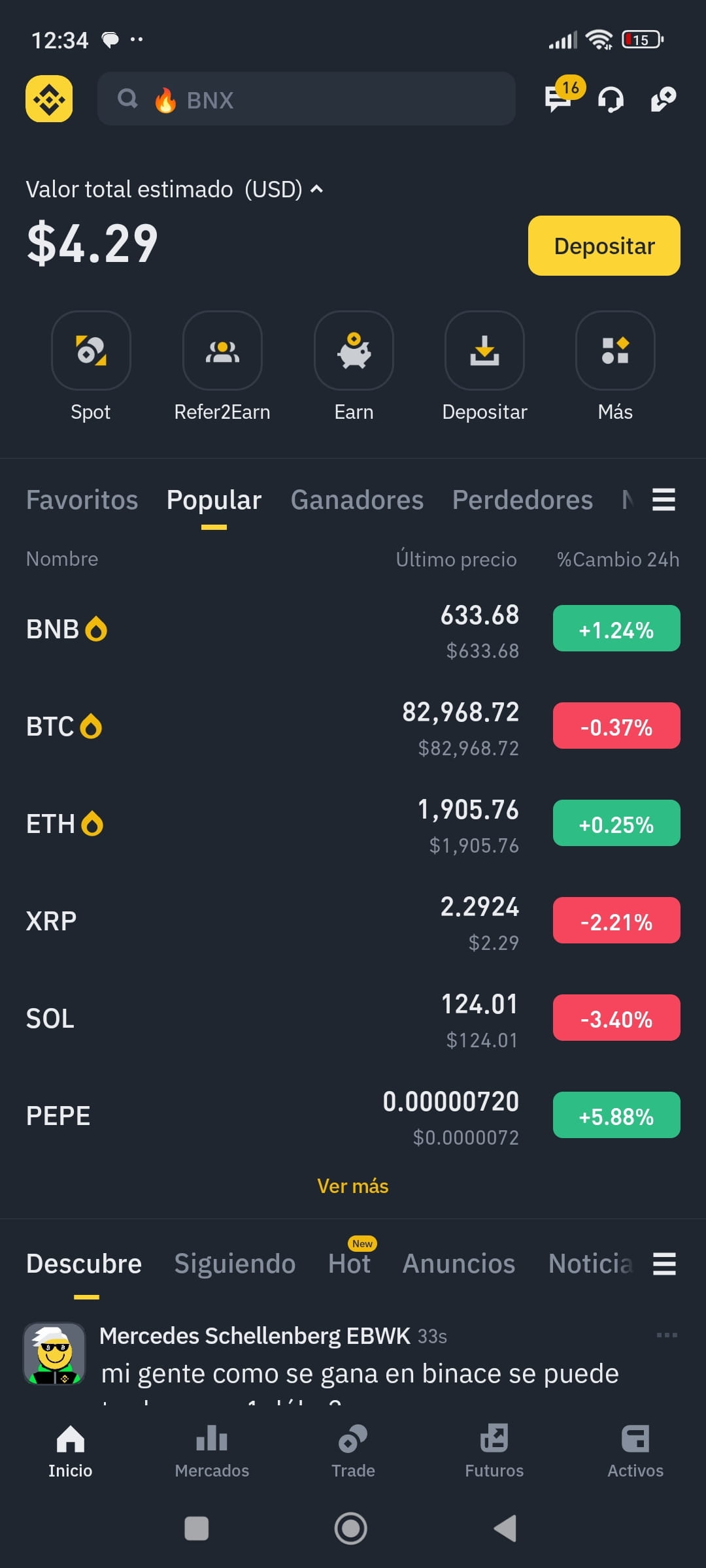Go to the Mercados bottom tab
The width and height of the screenshot is (706, 1568).
[212, 1452]
